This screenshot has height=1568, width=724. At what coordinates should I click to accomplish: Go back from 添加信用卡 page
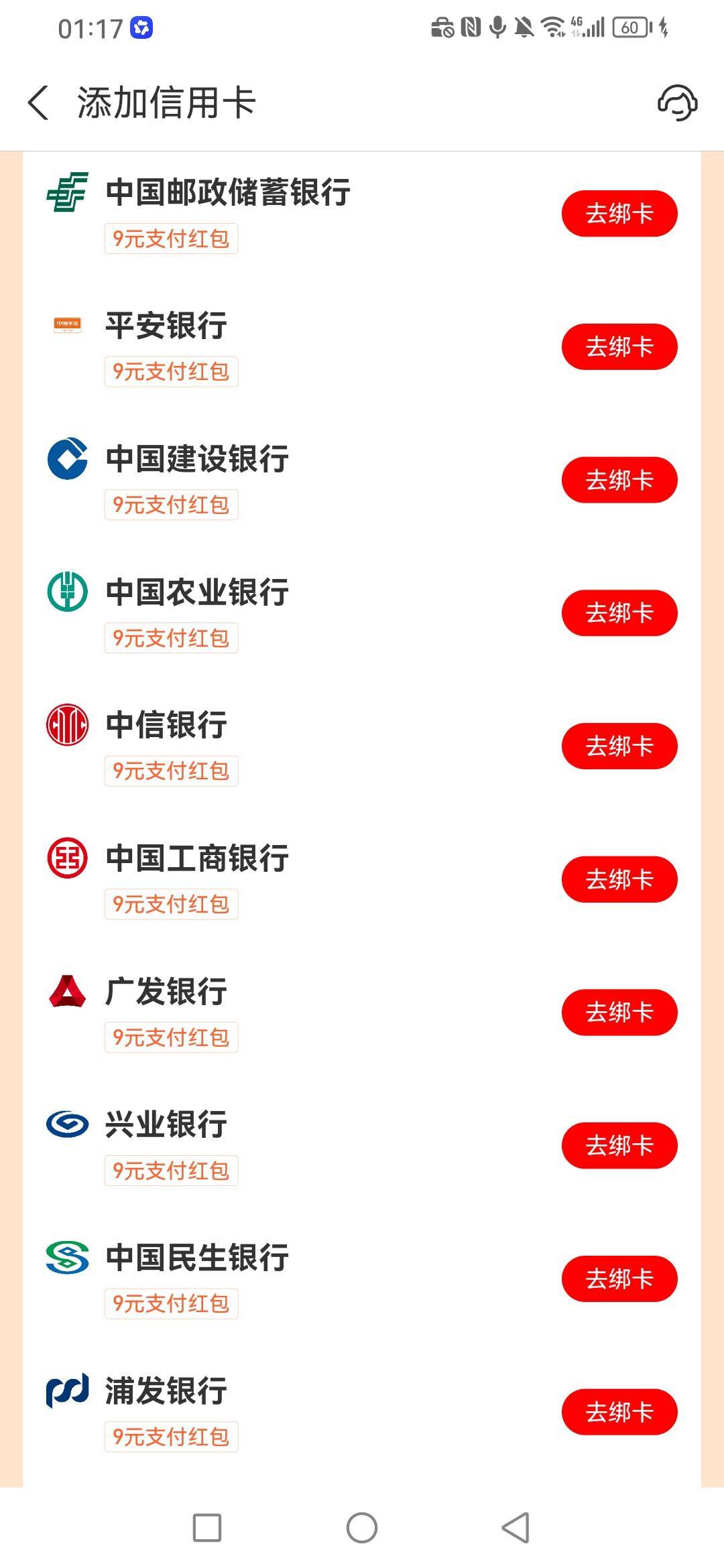(x=39, y=103)
